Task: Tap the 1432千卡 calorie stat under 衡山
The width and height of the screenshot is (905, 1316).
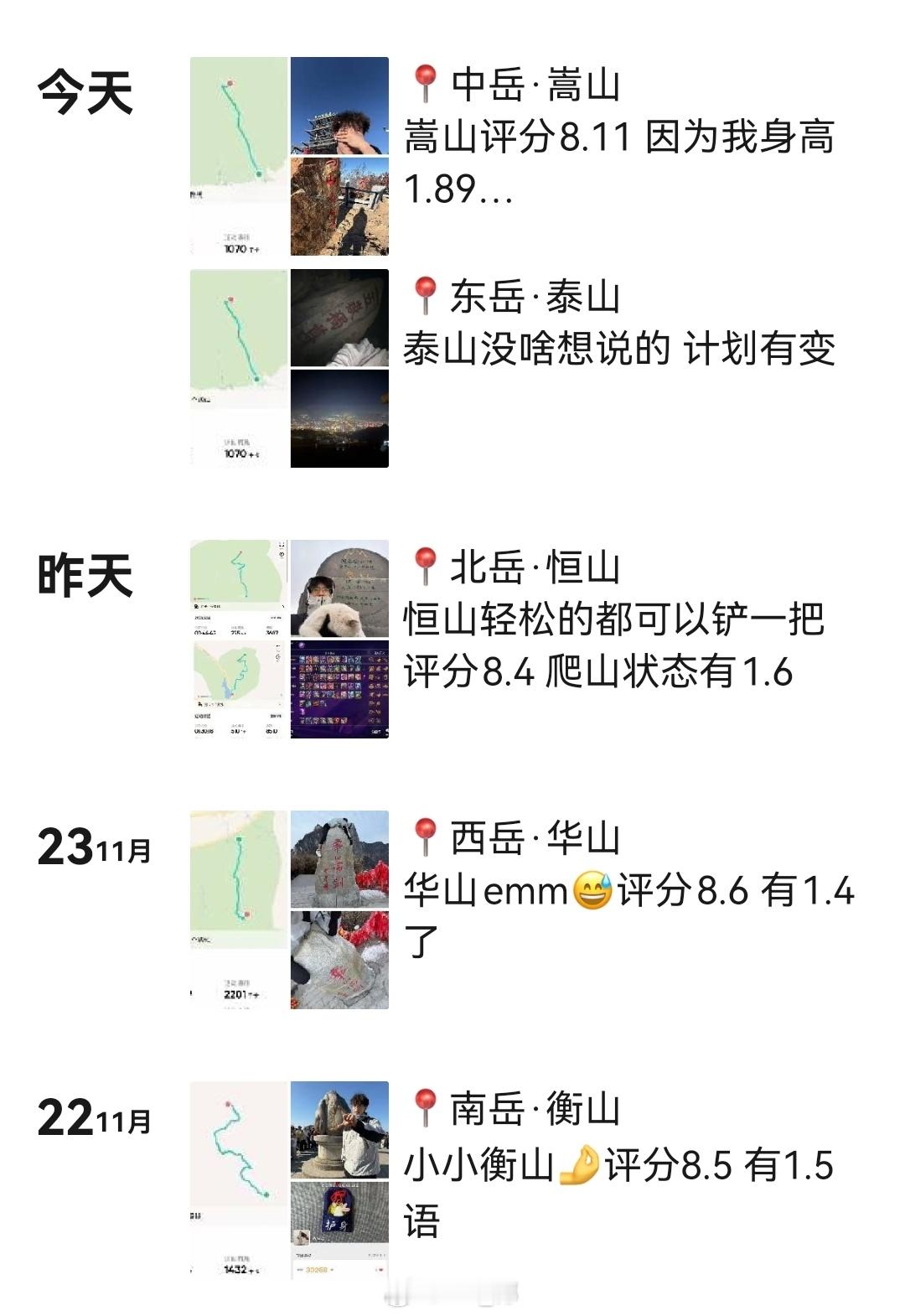Action: 240,1269
